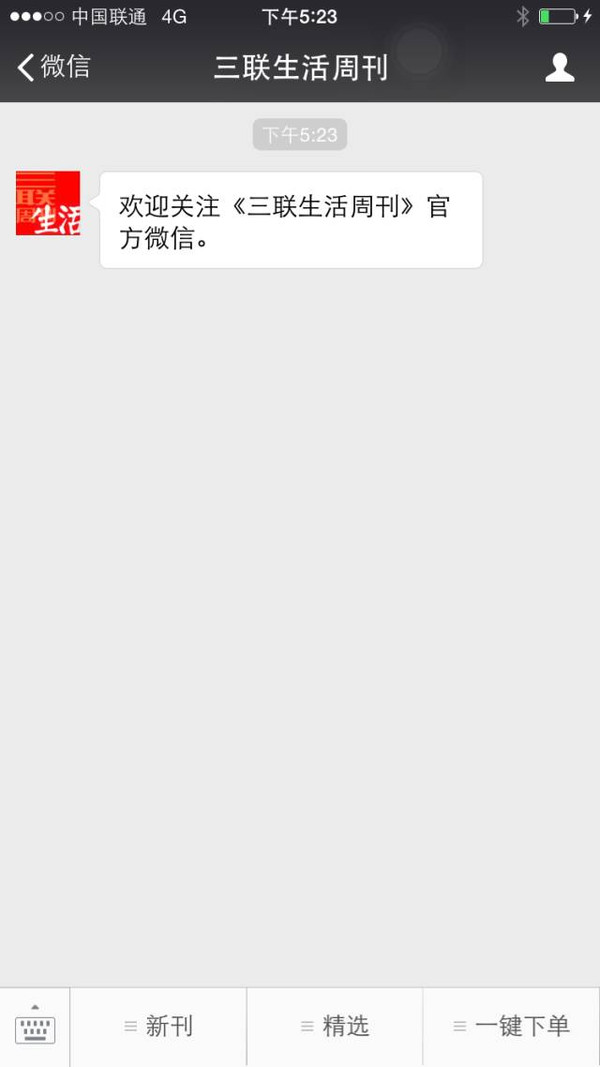This screenshot has width=600, height=1067.
Task: Tap the 三联生活周刊 avatar
Action: point(48,203)
